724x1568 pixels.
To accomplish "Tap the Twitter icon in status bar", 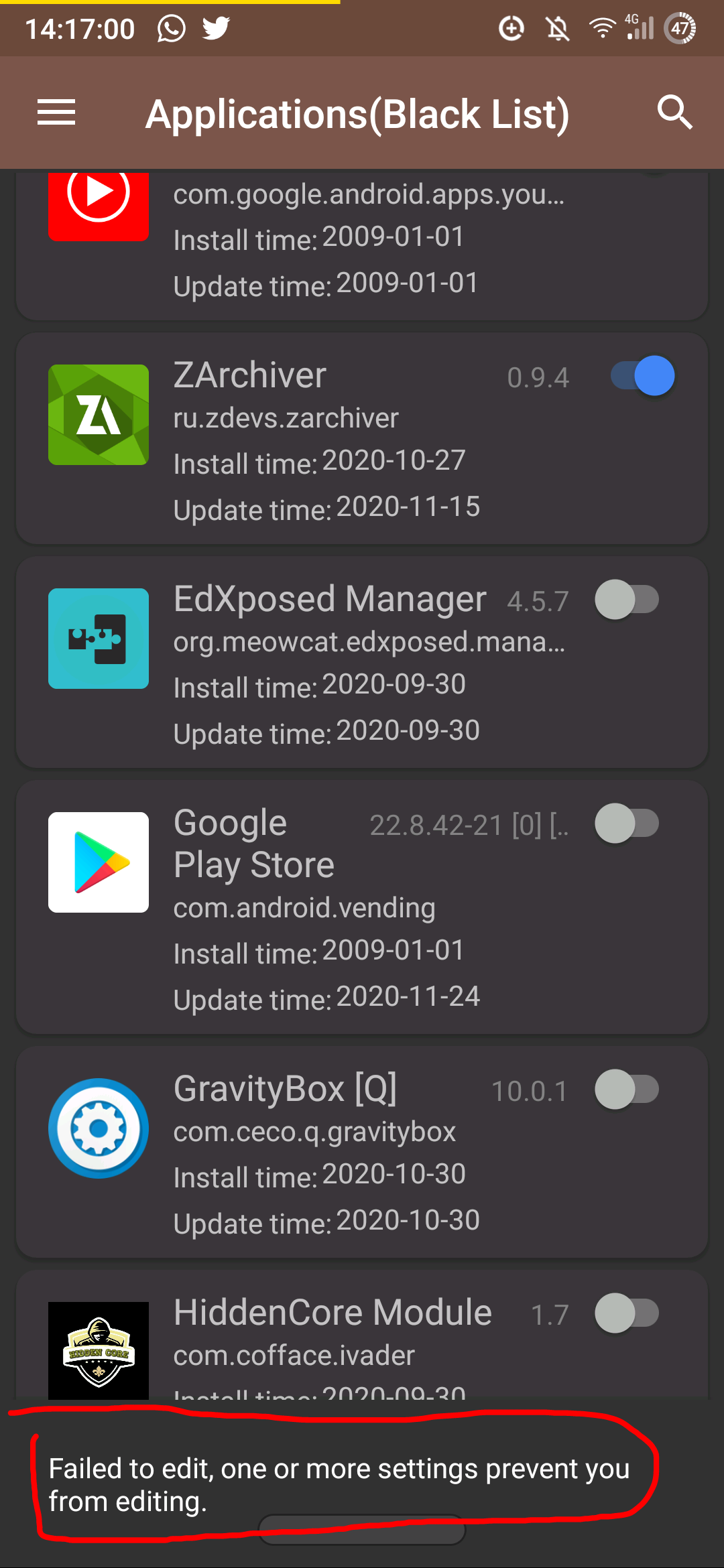I will coord(217,29).
